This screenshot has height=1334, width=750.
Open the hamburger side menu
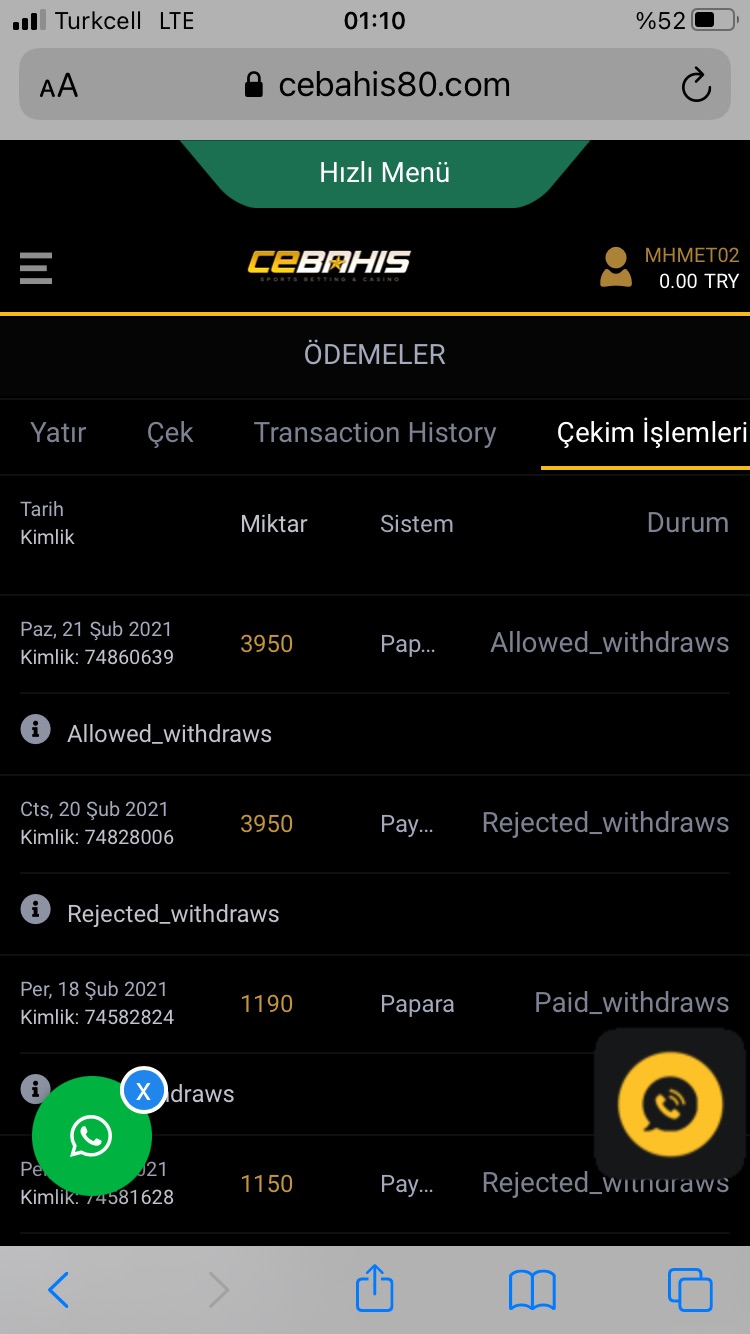pos(36,268)
